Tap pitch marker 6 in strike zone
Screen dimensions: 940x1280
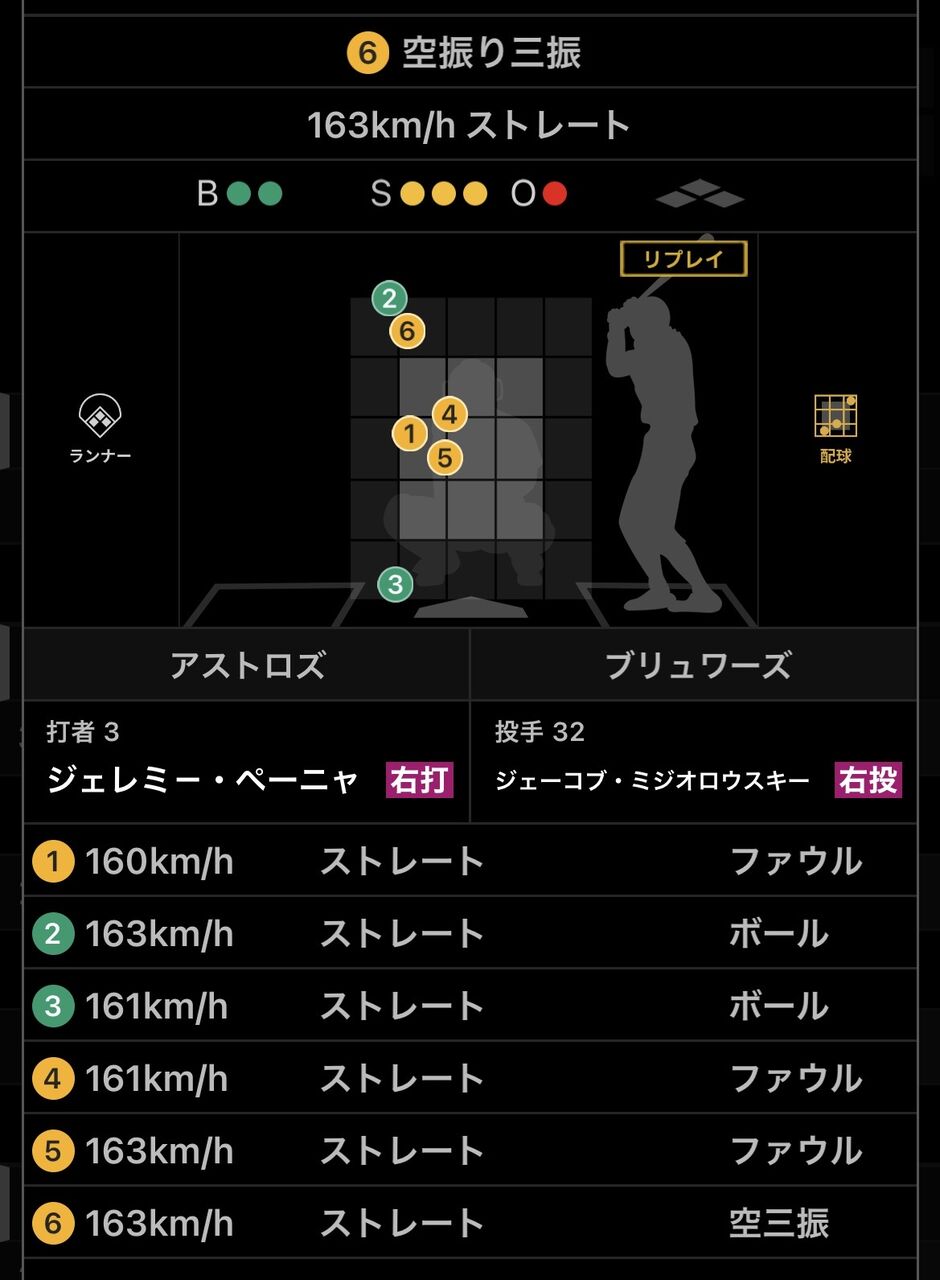coord(407,330)
